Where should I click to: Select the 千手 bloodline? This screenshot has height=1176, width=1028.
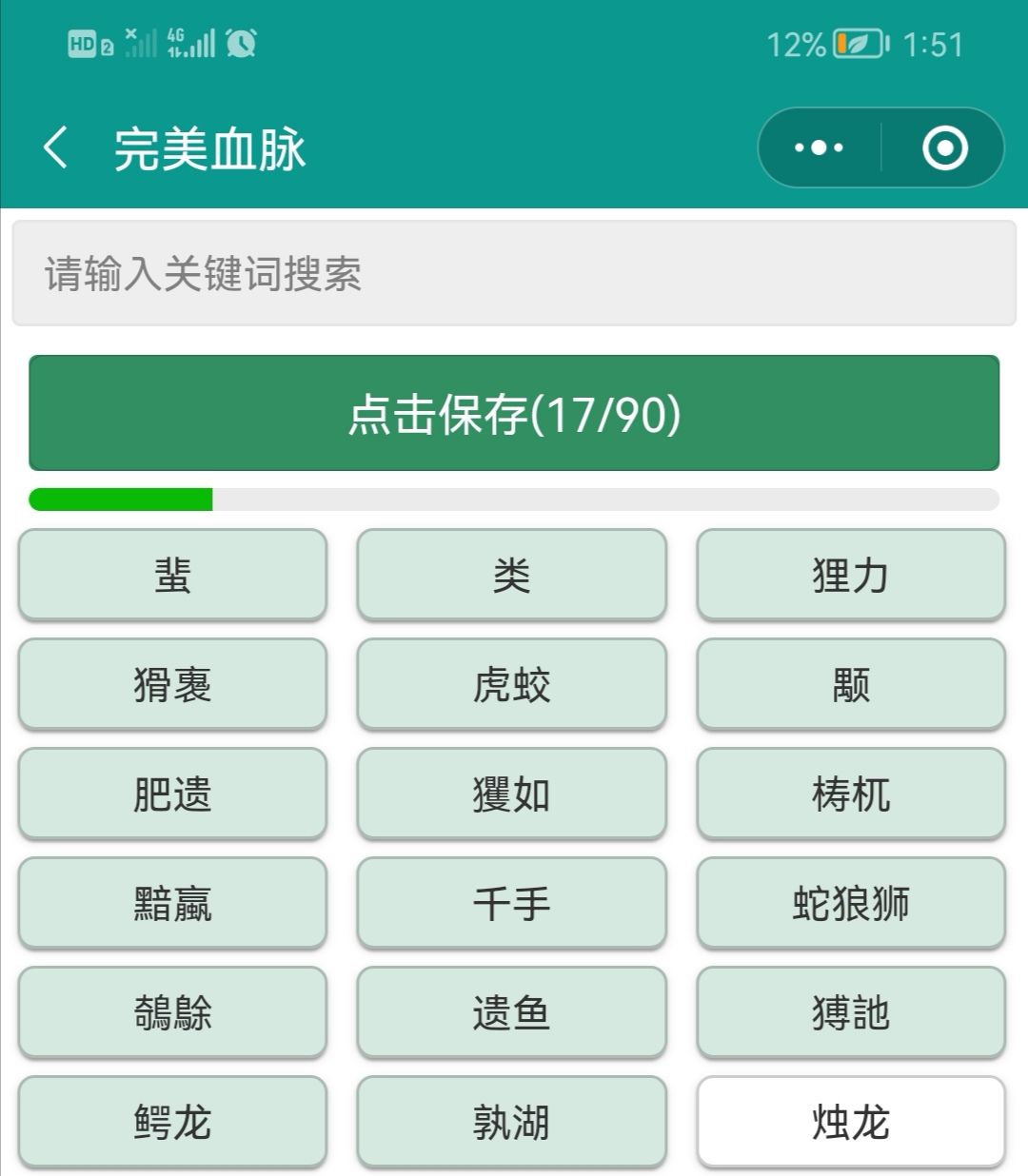pyautogui.click(x=511, y=904)
